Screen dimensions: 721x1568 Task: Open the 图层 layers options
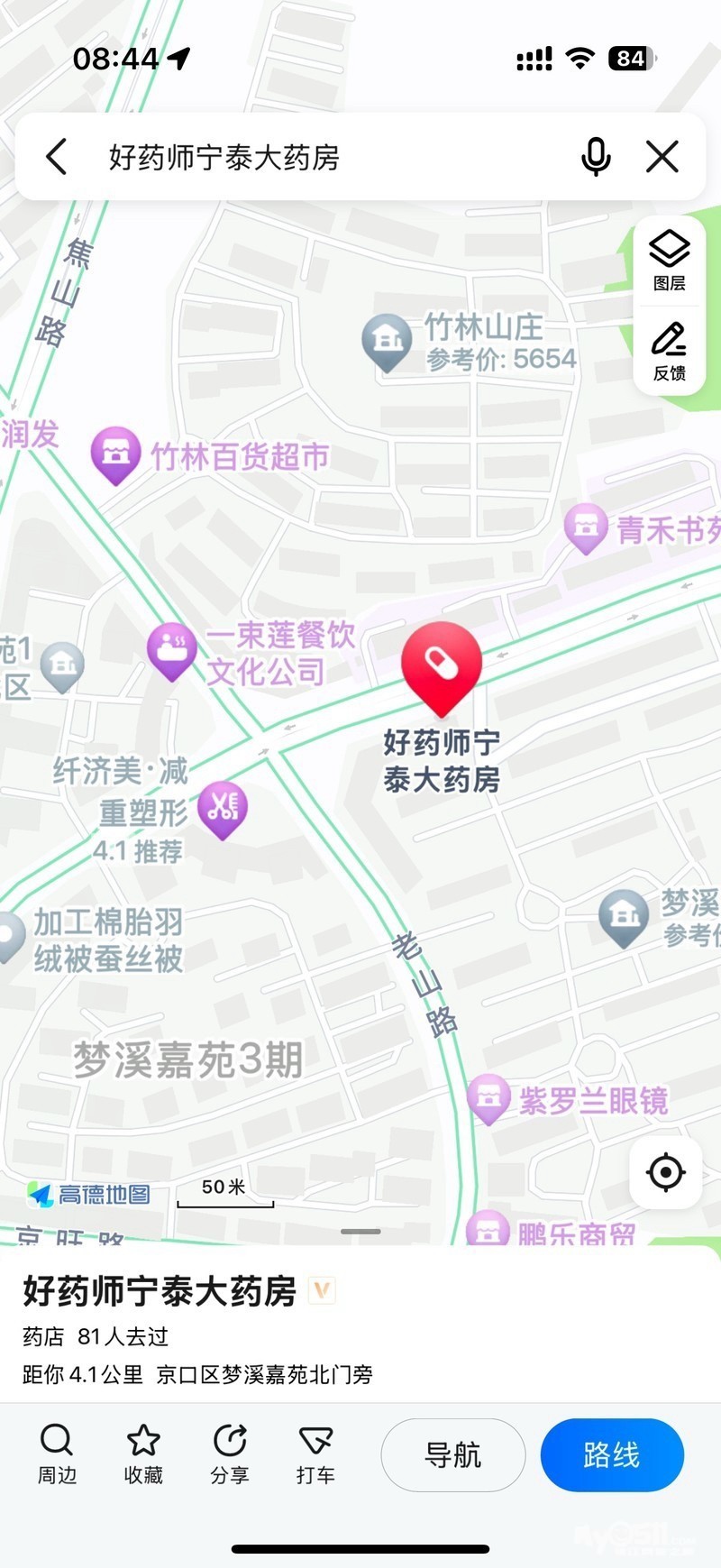[669, 261]
